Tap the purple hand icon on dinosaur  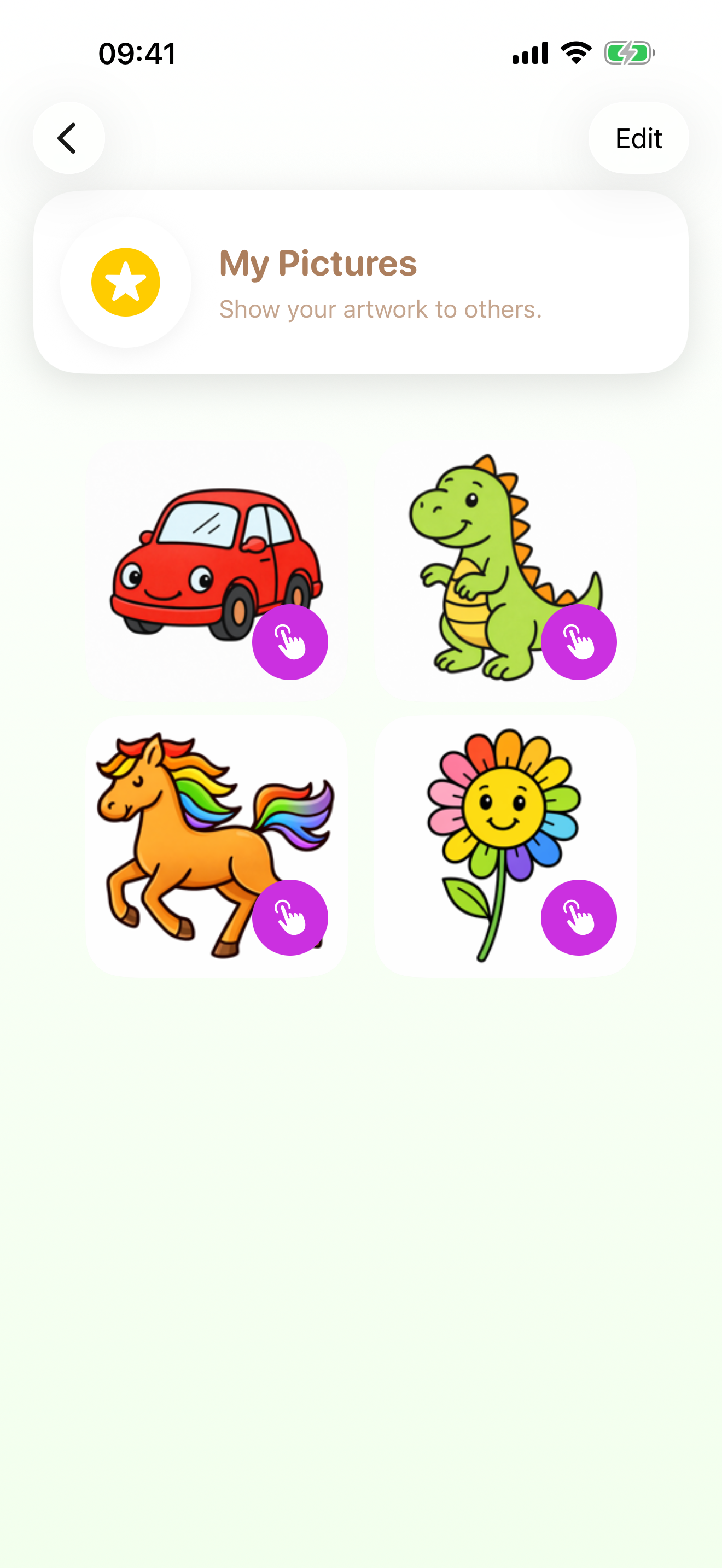[x=578, y=642]
